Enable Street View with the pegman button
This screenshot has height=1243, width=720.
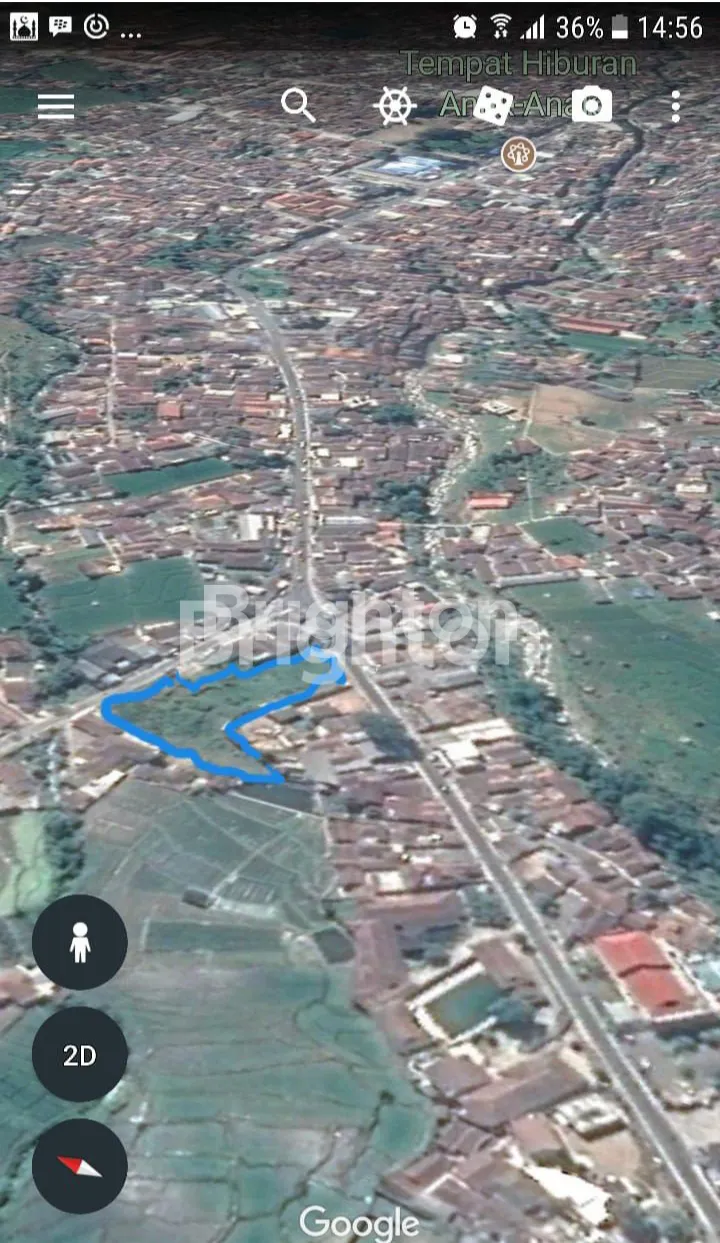pyautogui.click(x=80, y=942)
